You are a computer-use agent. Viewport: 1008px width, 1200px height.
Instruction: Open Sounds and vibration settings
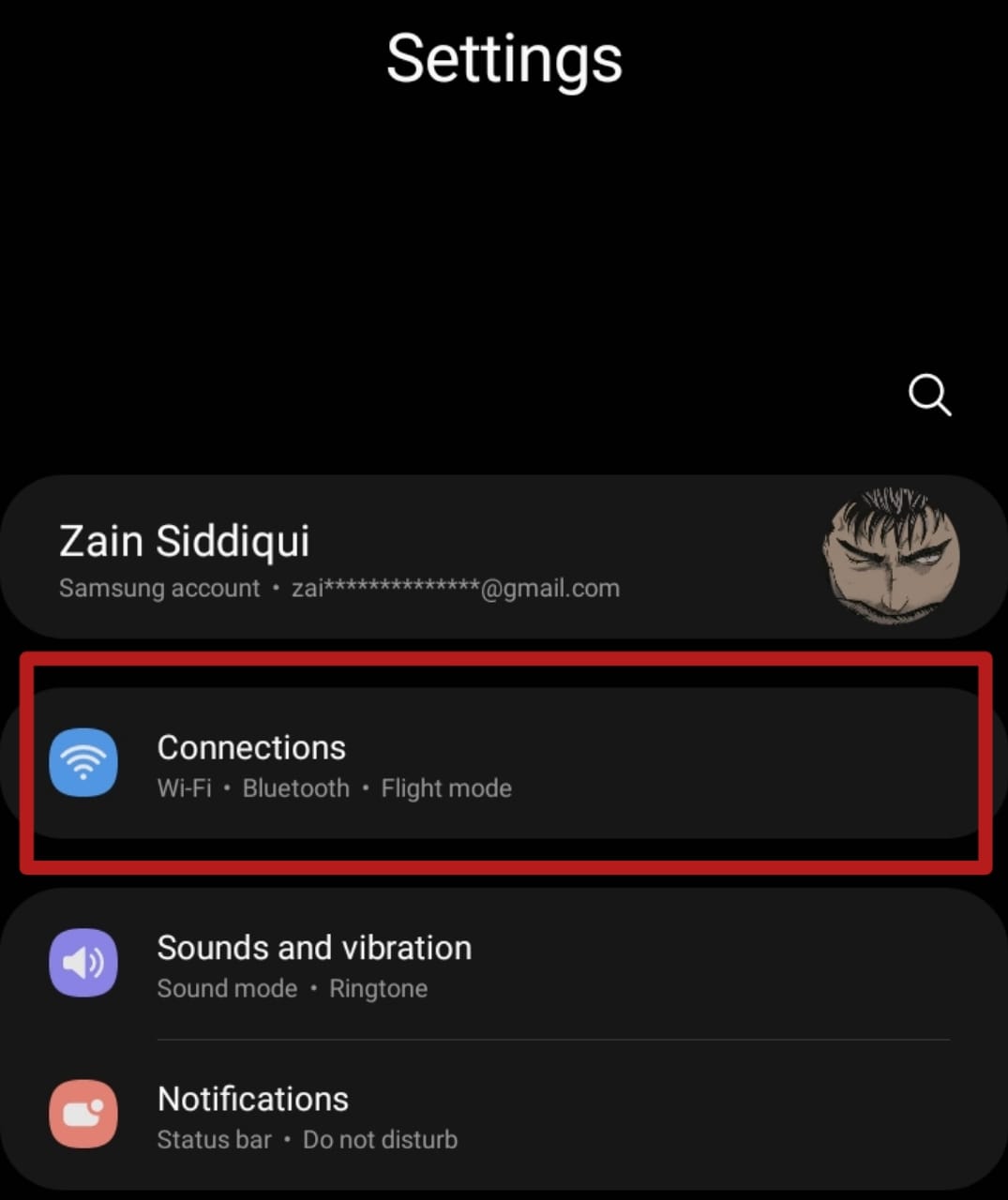coord(314,964)
